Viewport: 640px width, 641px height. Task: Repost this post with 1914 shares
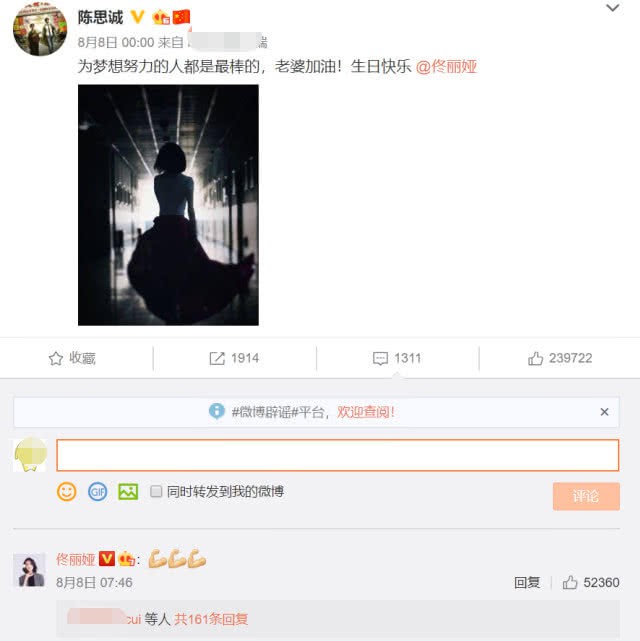click(234, 358)
